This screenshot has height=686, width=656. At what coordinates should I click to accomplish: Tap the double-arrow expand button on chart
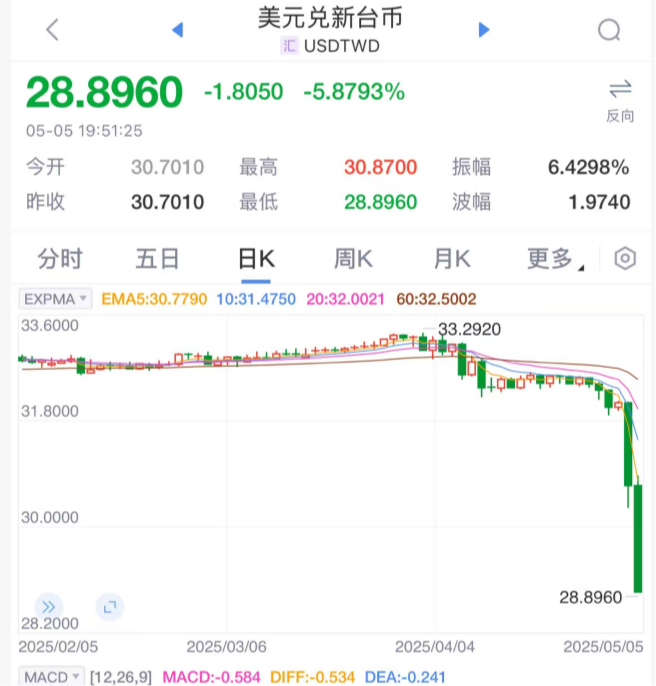click(48, 606)
